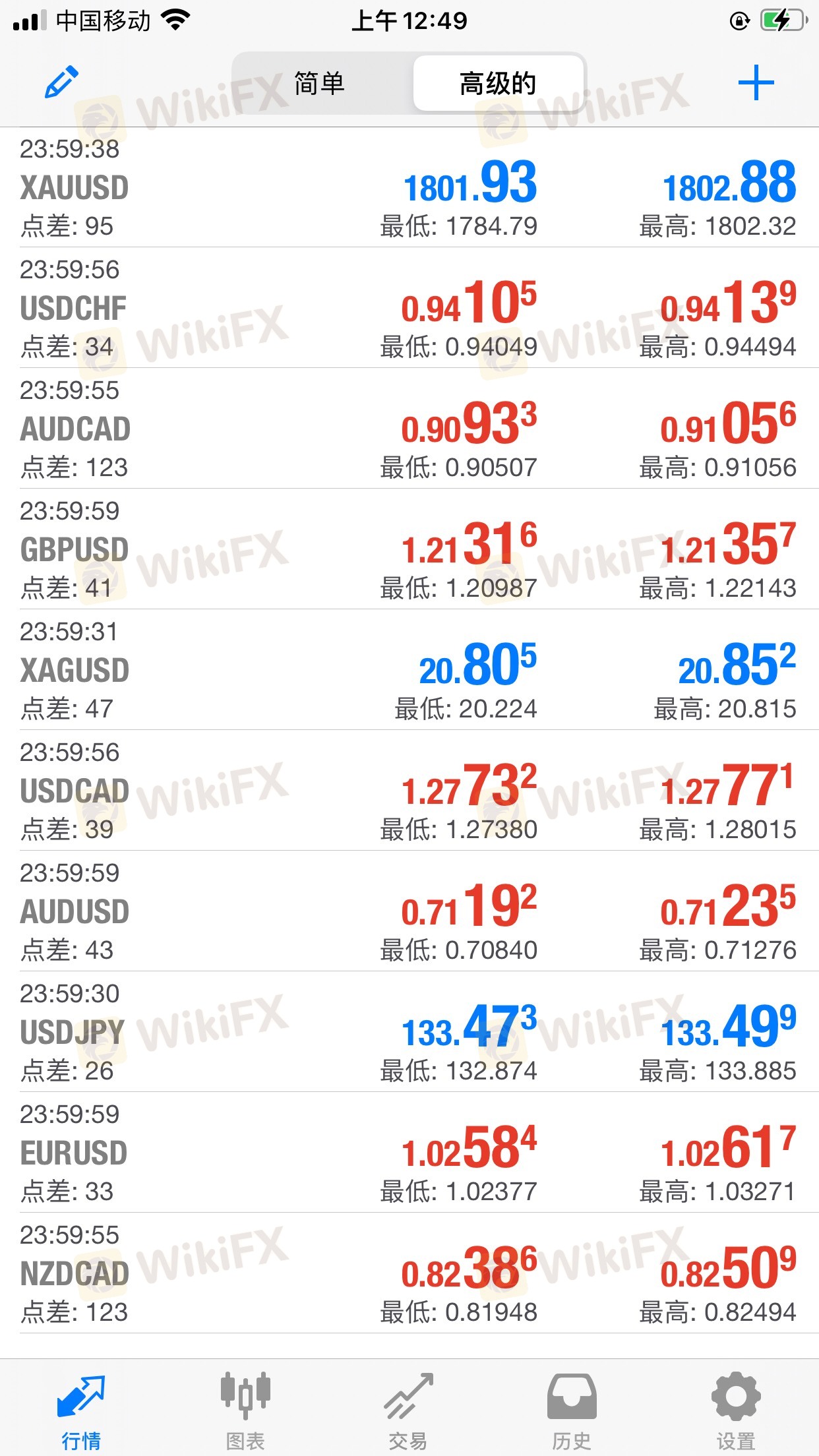
Task: Open the USDCAD quote row
Action: coord(409,791)
